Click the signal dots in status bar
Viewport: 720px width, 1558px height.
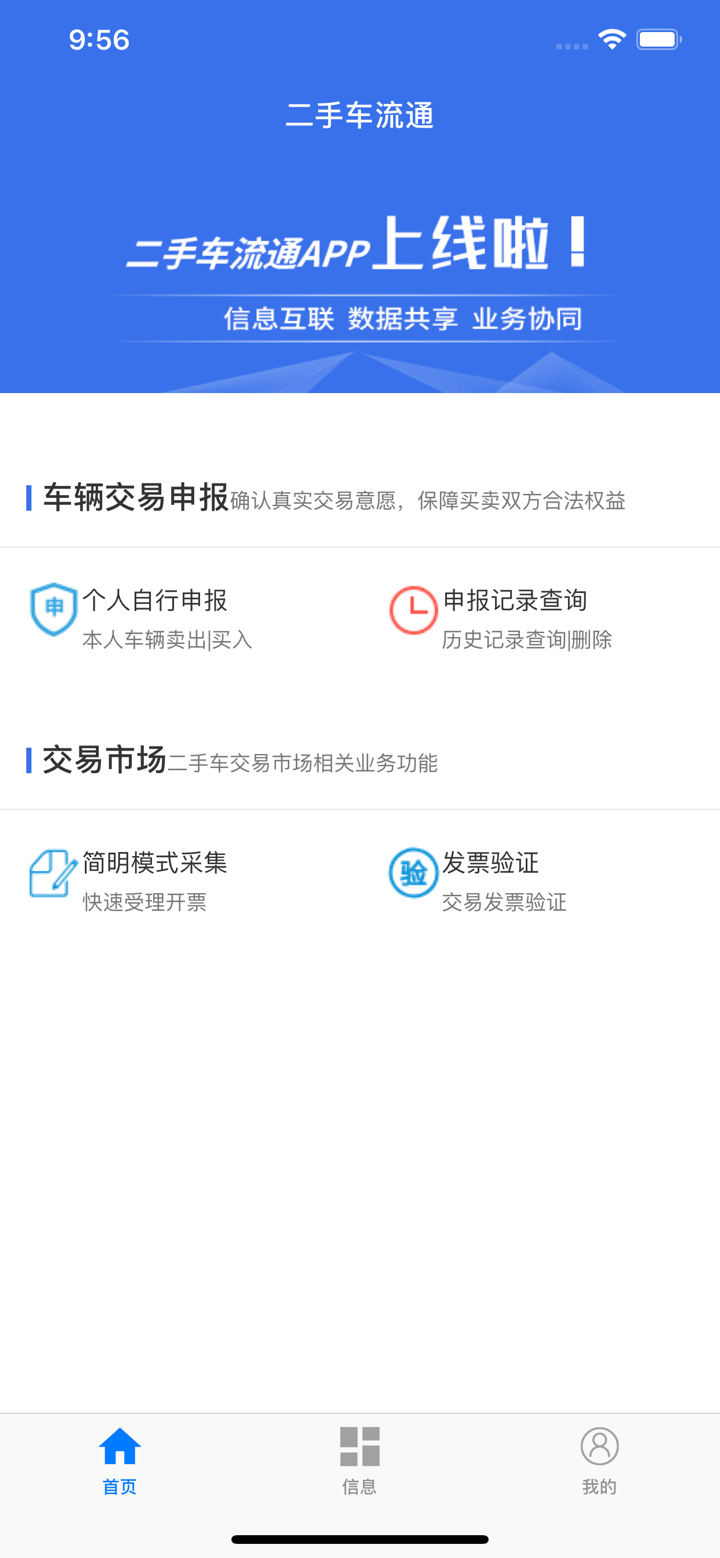570,45
